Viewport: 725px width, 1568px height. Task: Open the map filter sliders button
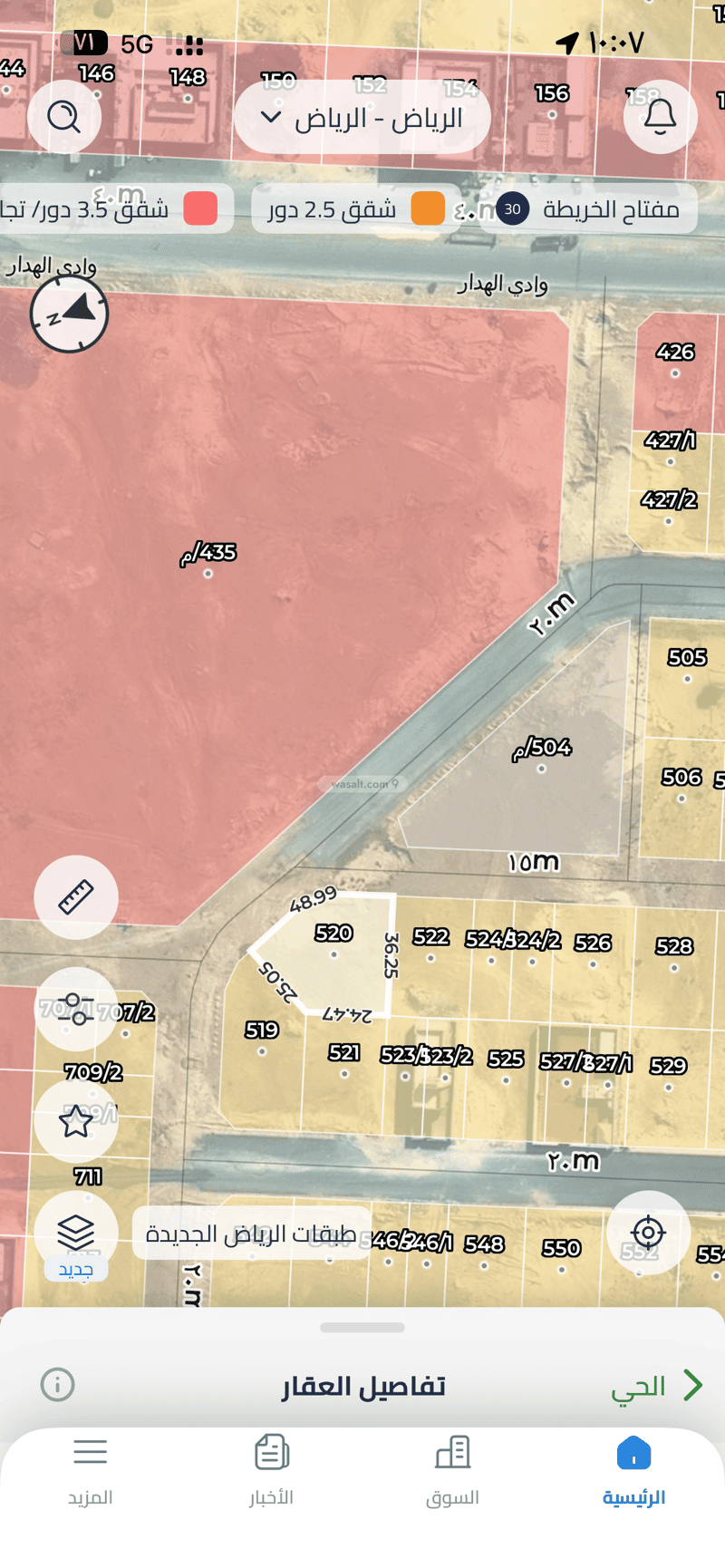76,1010
